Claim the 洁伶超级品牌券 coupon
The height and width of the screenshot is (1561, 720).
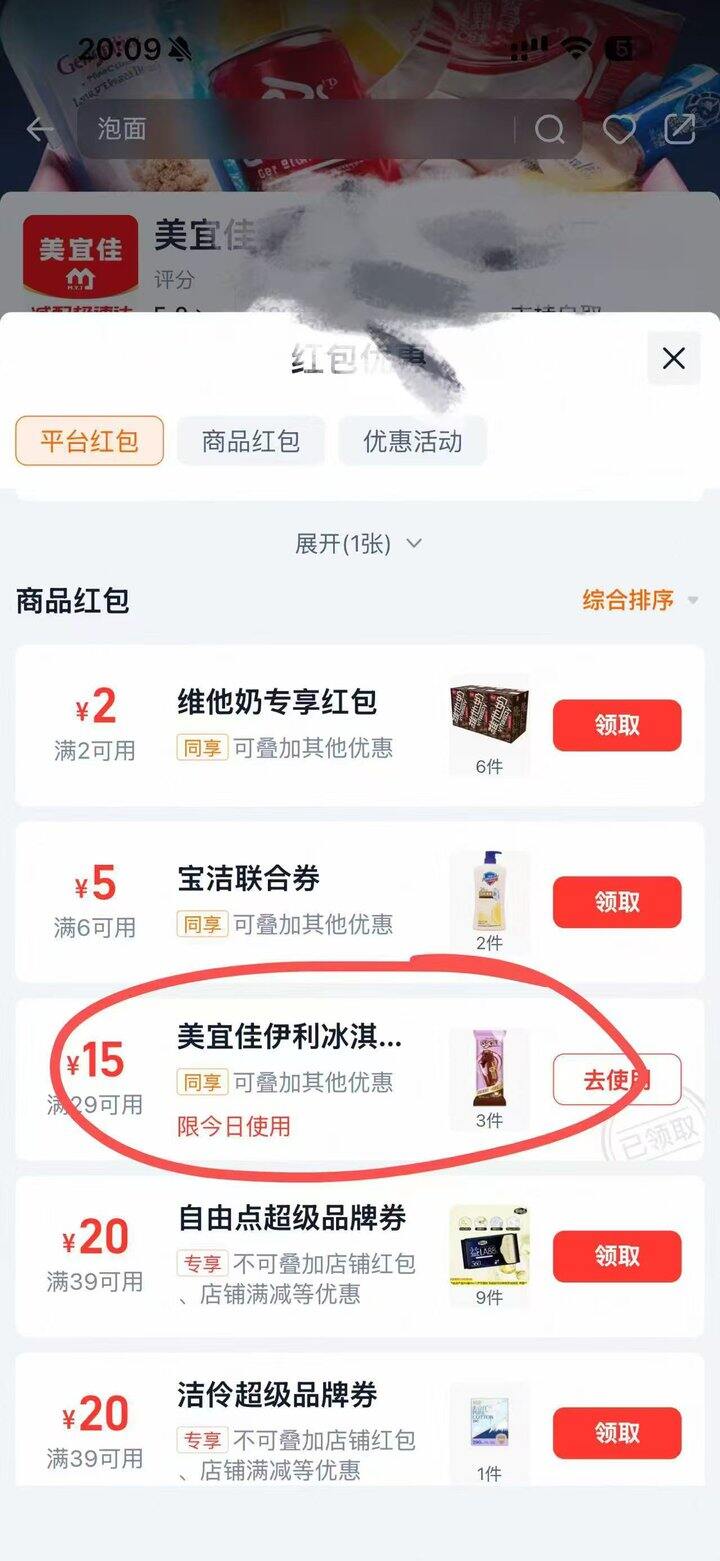coord(617,1432)
